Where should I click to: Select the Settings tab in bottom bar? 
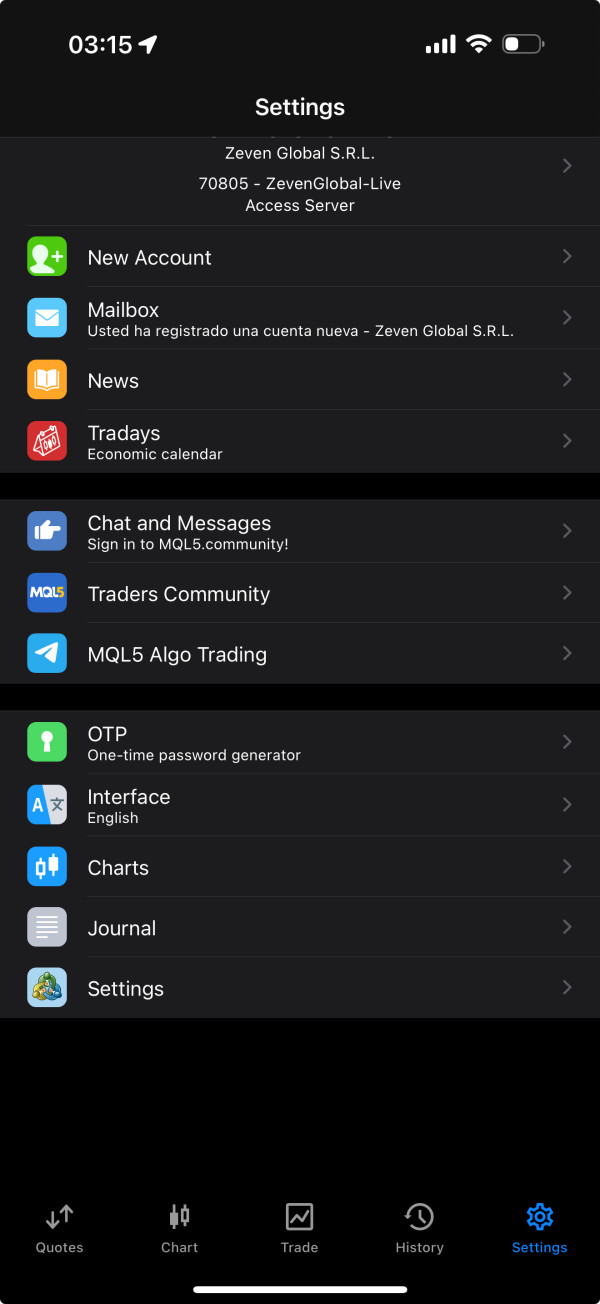pos(539,1229)
